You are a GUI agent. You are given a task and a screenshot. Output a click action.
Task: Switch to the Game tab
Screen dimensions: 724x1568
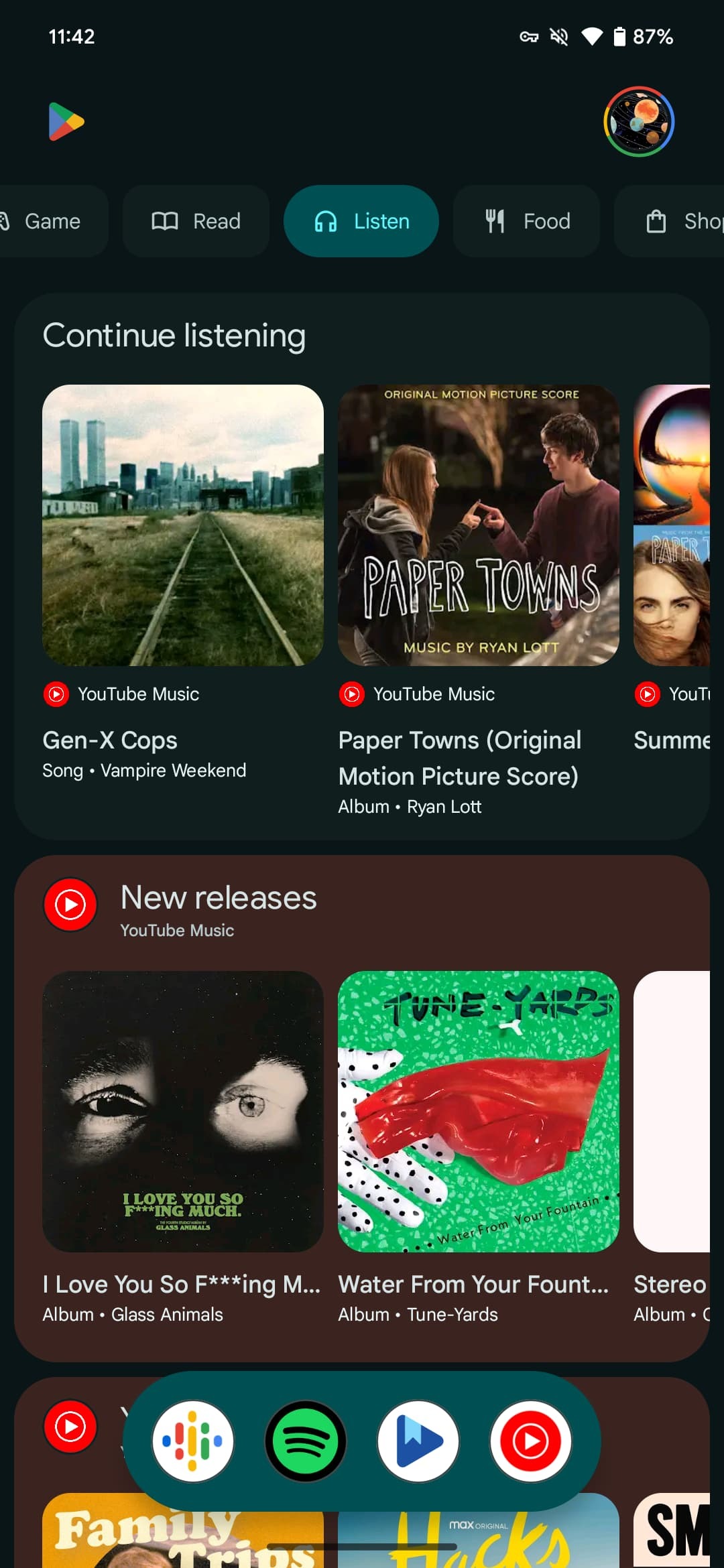[47, 221]
